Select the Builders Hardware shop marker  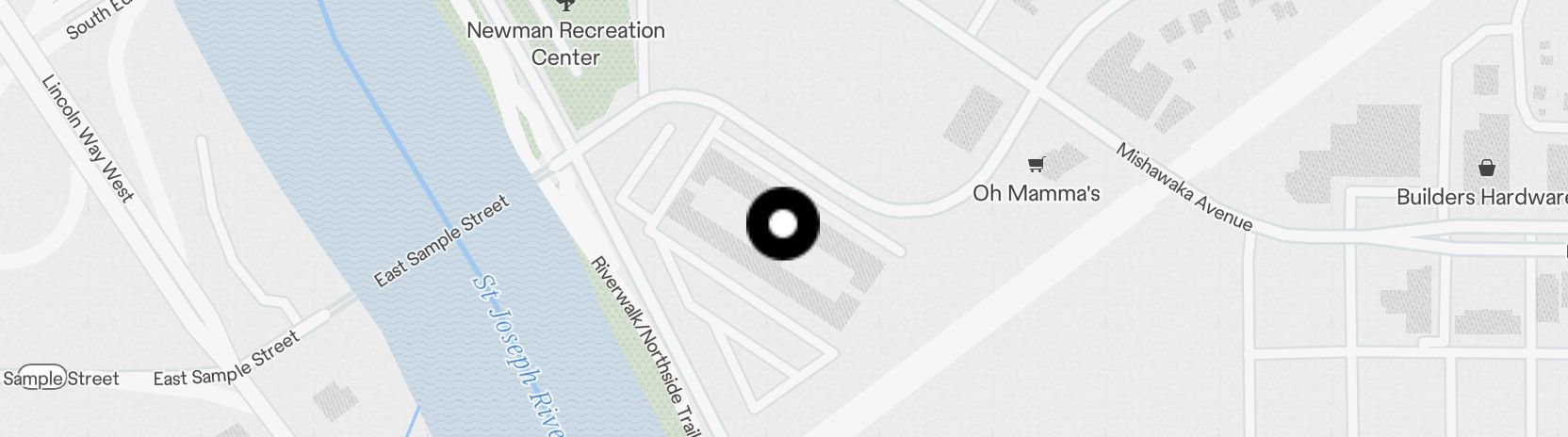tap(1486, 169)
